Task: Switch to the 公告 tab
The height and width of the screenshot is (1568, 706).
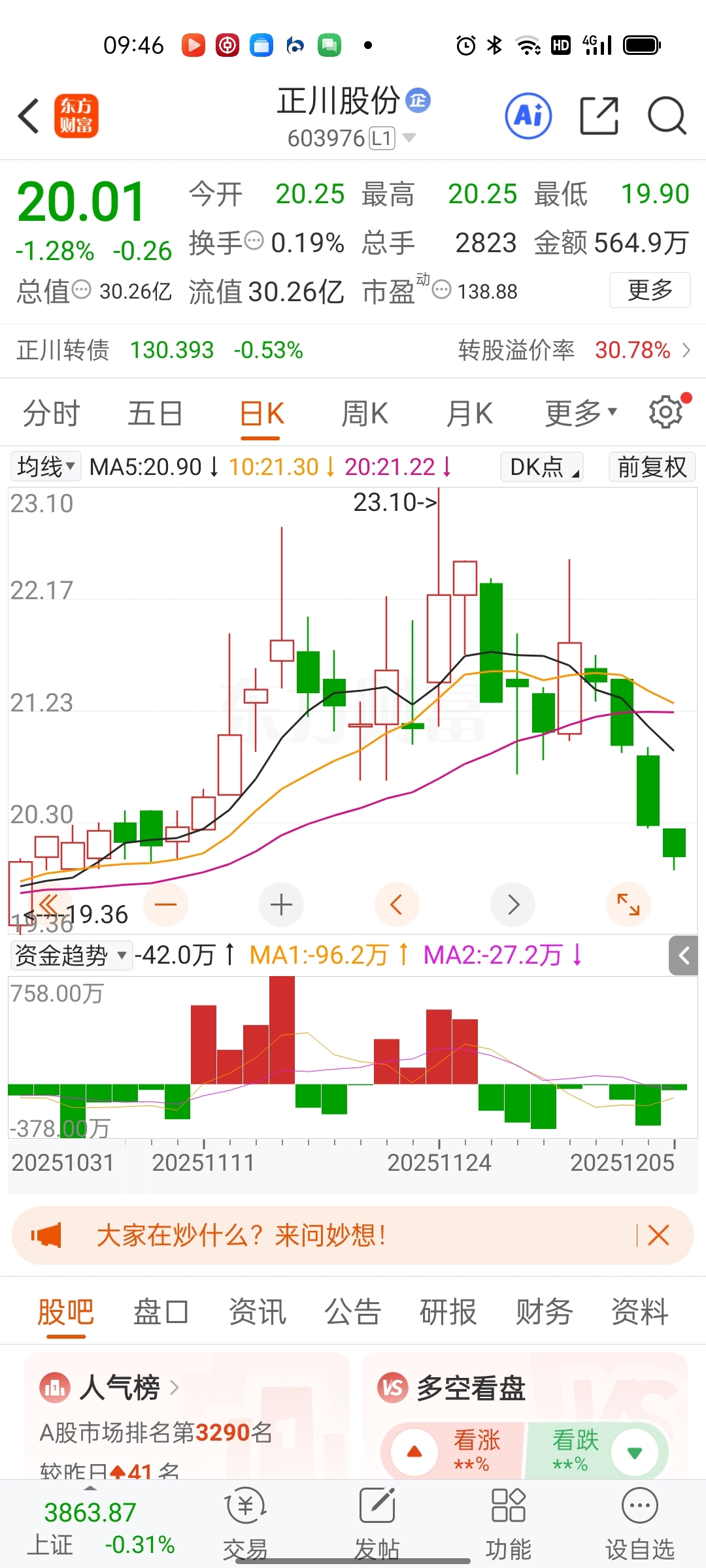Action: coord(353,1312)
